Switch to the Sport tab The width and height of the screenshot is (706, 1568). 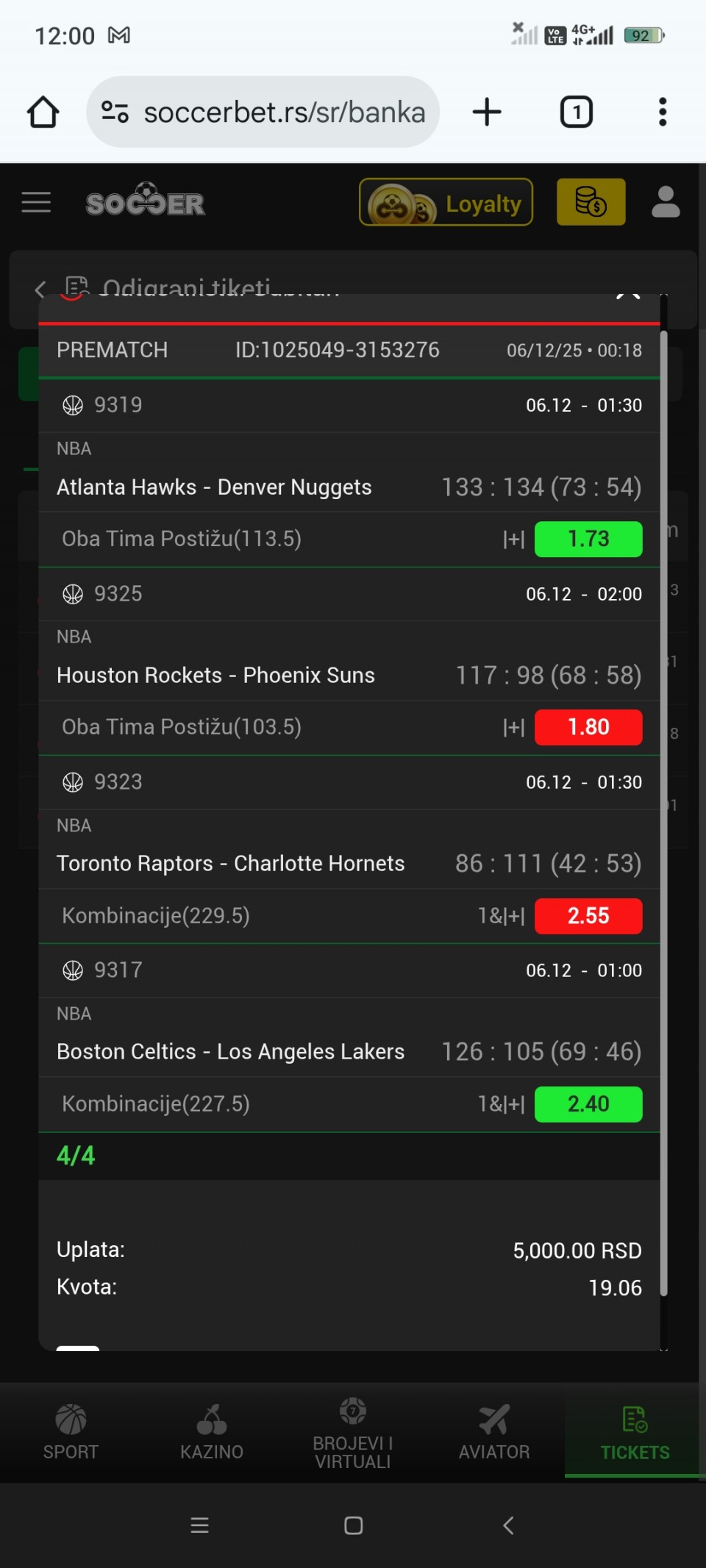[x=71, y=1432]
